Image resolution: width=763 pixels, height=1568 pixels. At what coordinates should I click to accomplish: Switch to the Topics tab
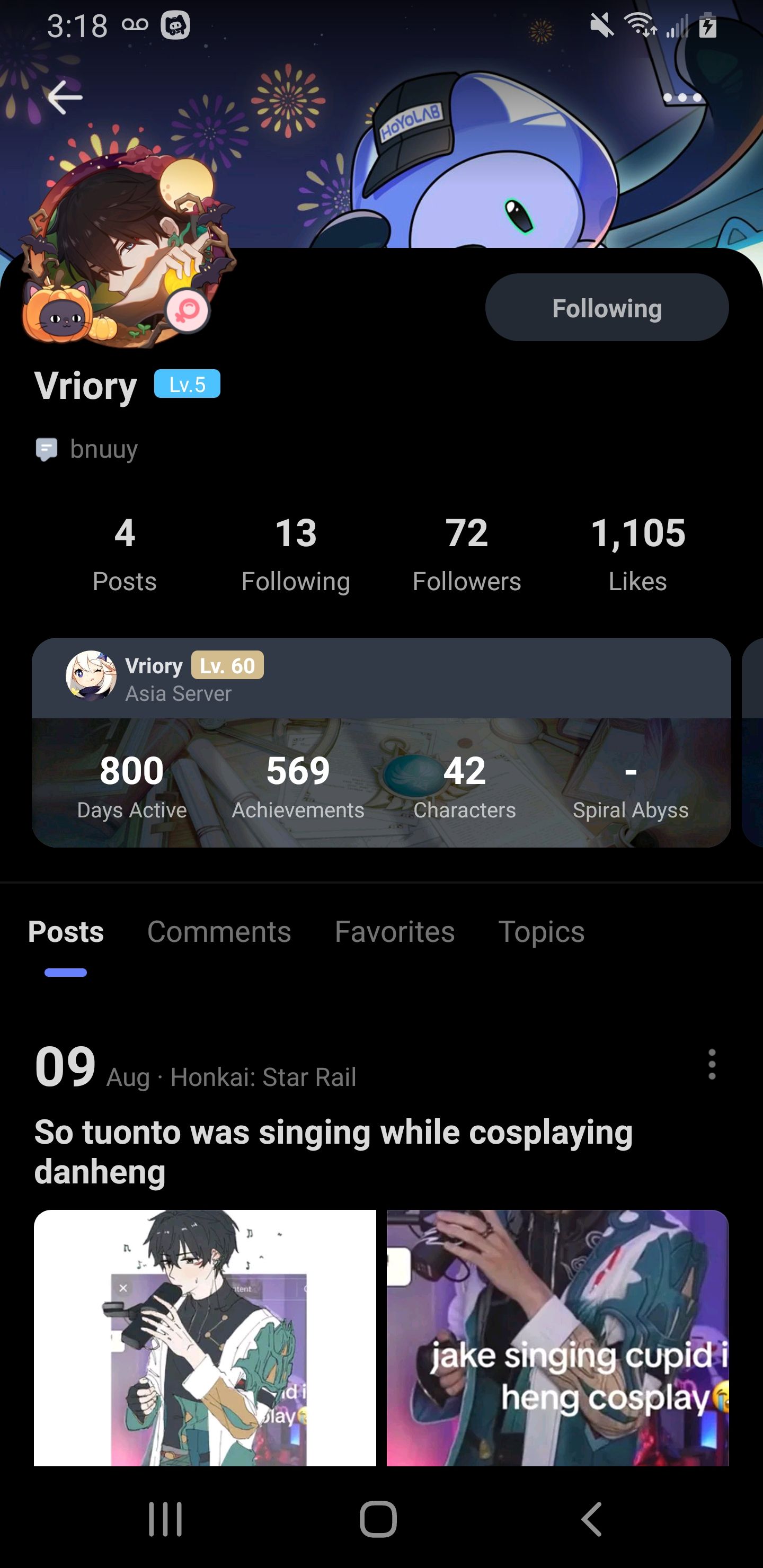point(542,932)
